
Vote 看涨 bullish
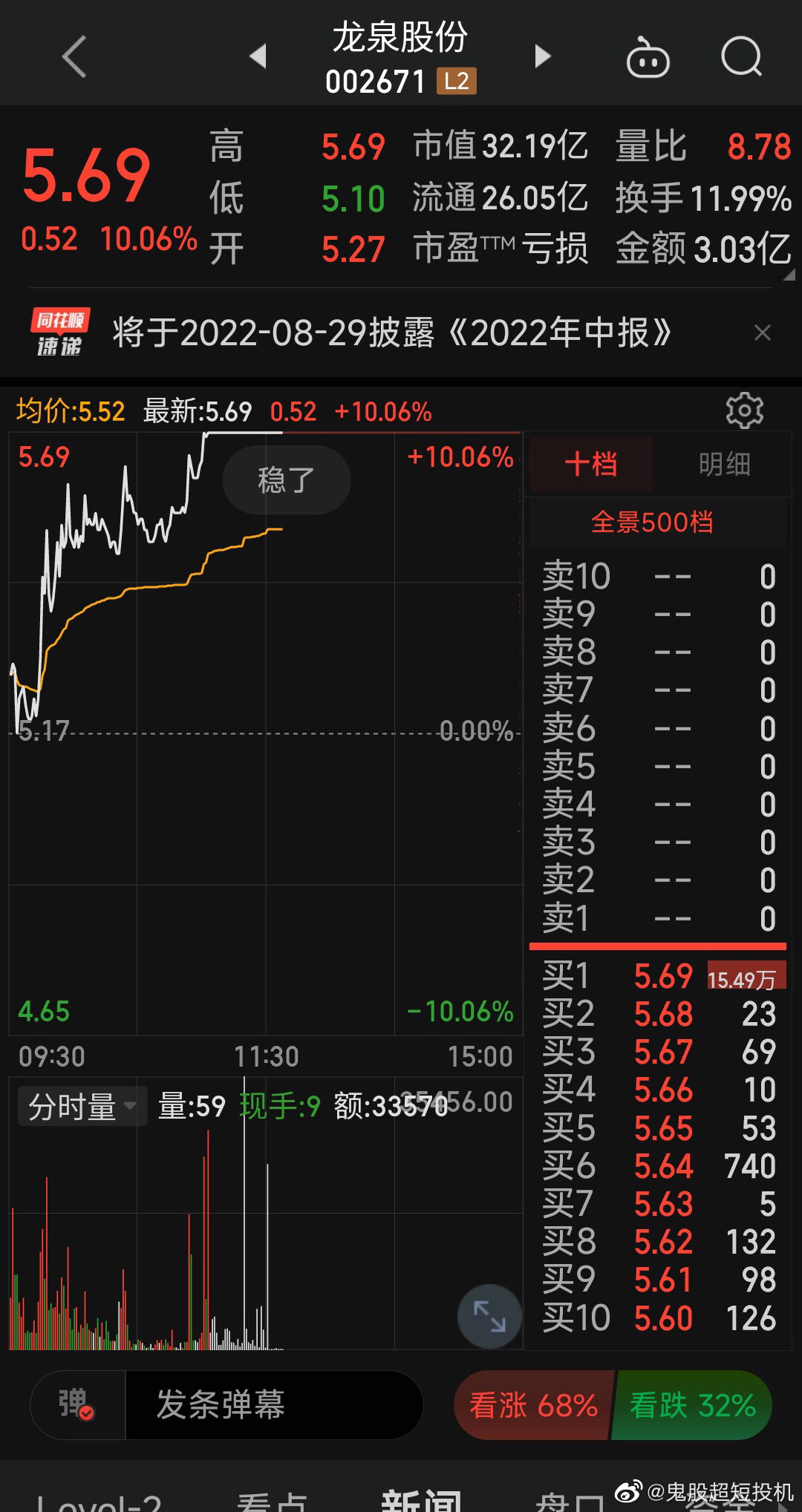pyautogui.click(x=534, y=1405)
